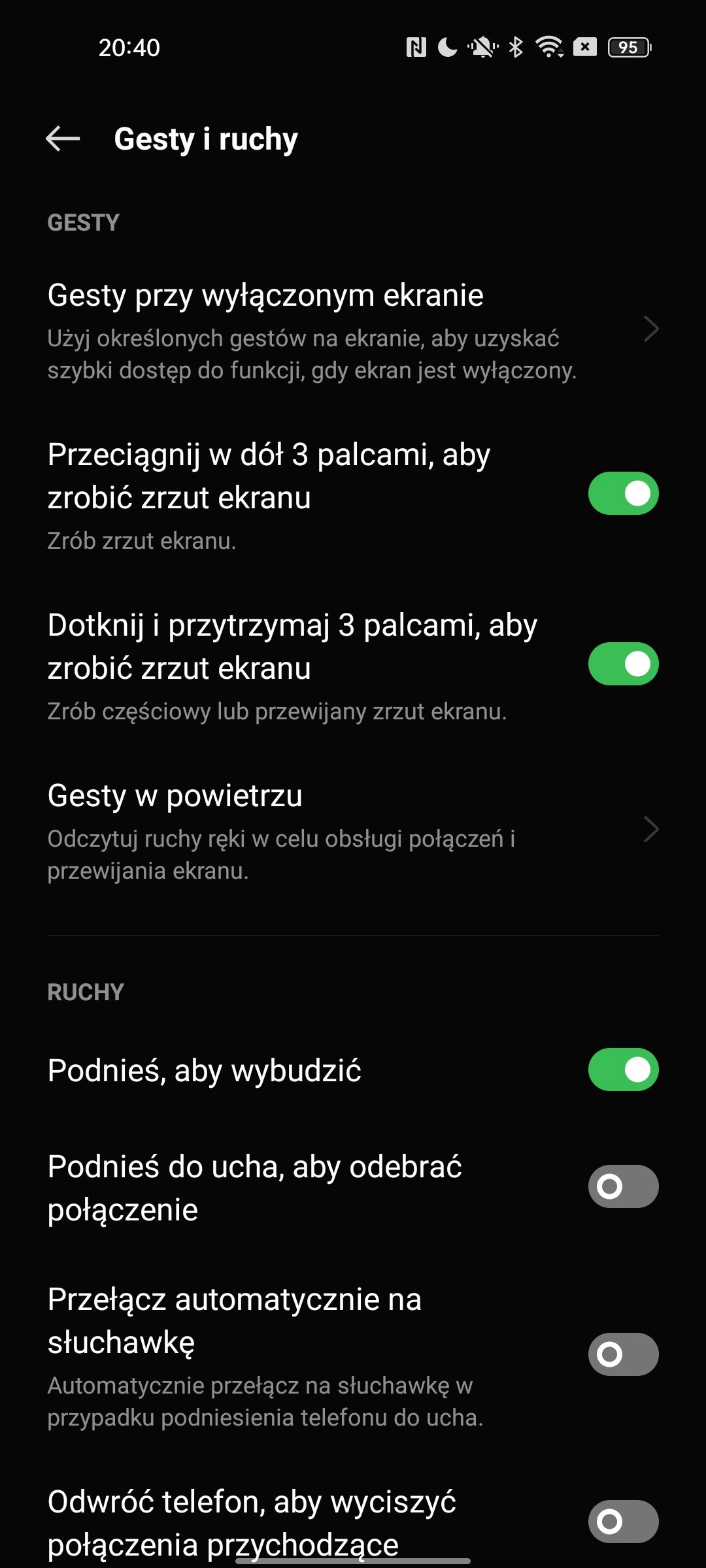Disable three-finger swipe down screenshot toggle
The image size is (706, 1568).
[x=623, y=493]
